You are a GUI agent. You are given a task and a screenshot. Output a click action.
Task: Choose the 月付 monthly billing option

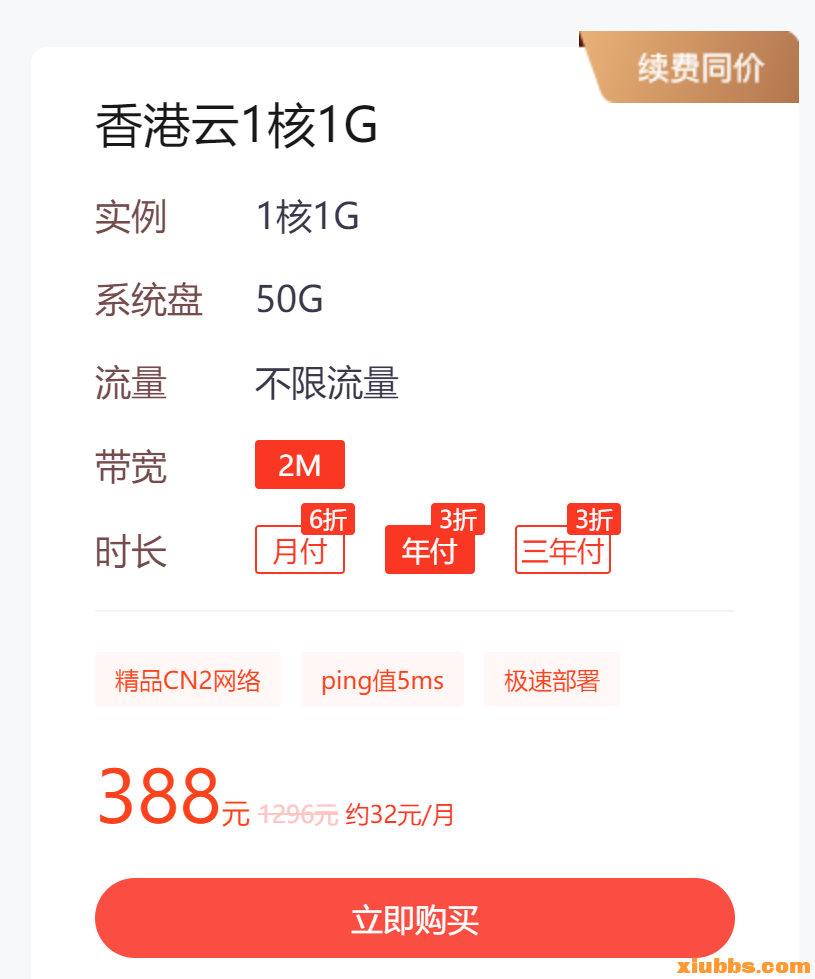tap(299, 551)
